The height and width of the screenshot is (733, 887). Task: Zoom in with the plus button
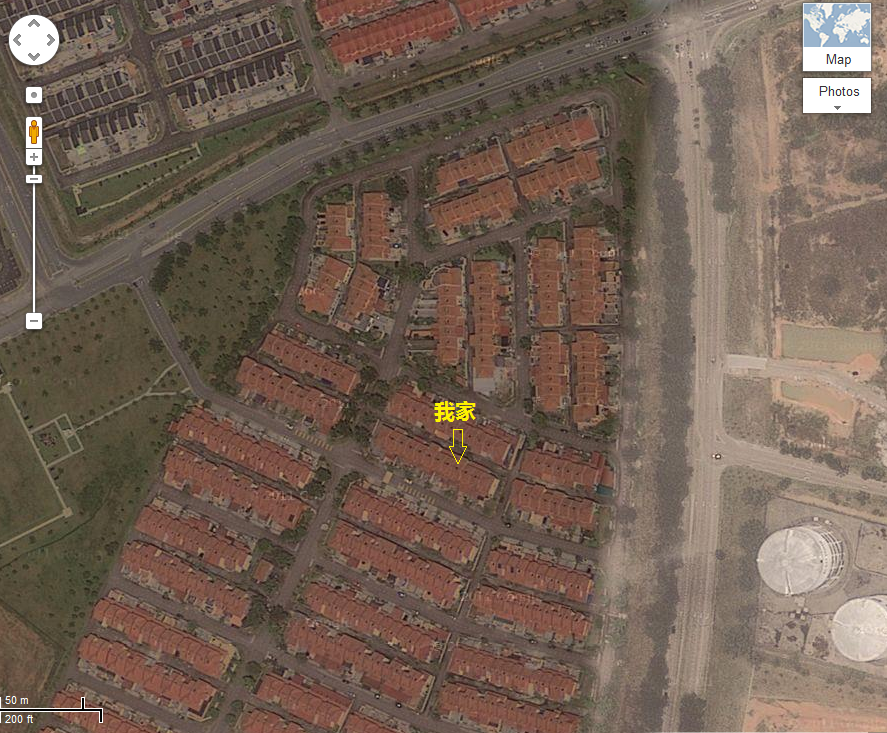pos(34,158)
